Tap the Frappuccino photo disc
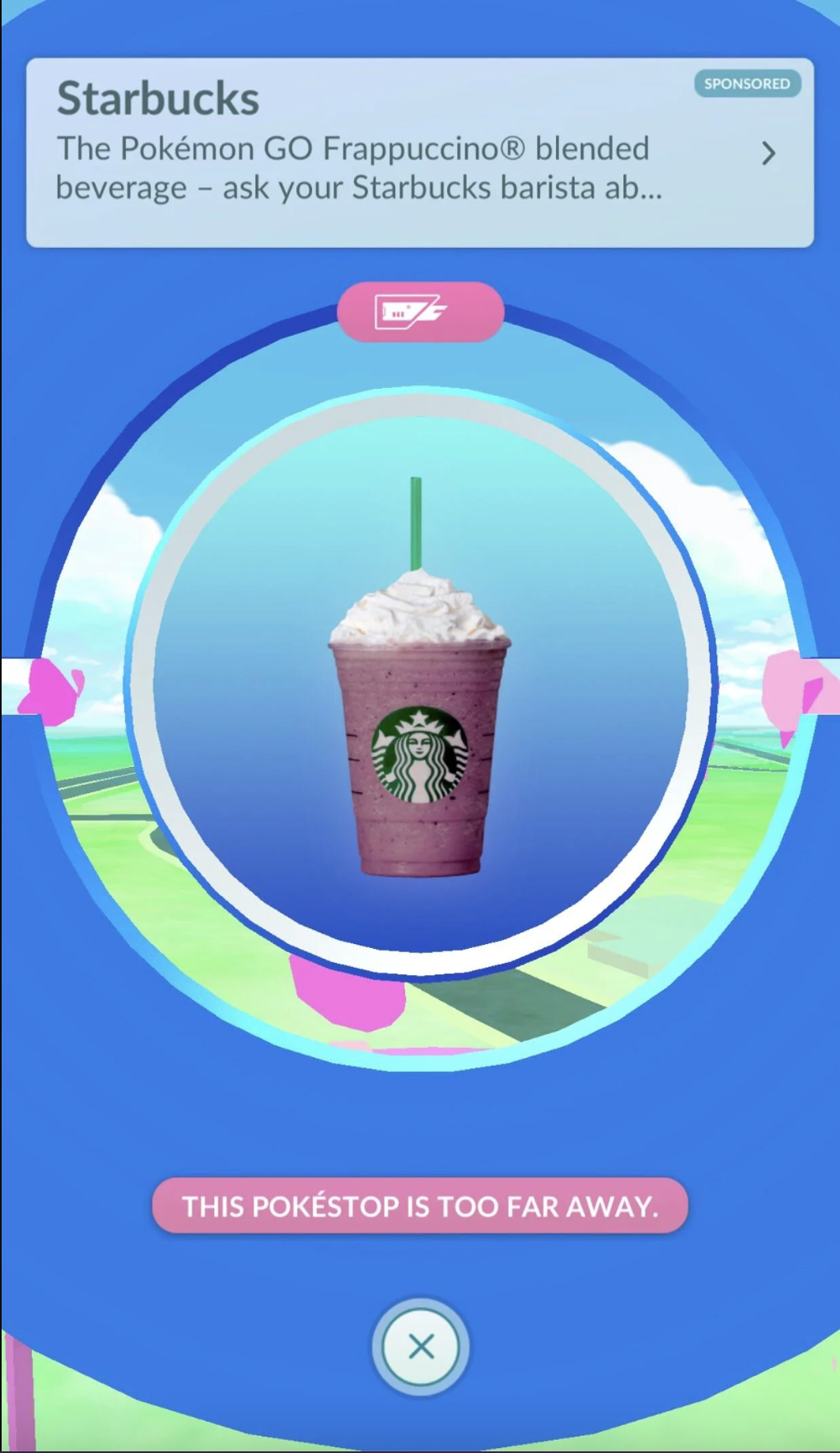This screenshot has height=1453, width=840. pyautogui.click(x=420, y=684)
